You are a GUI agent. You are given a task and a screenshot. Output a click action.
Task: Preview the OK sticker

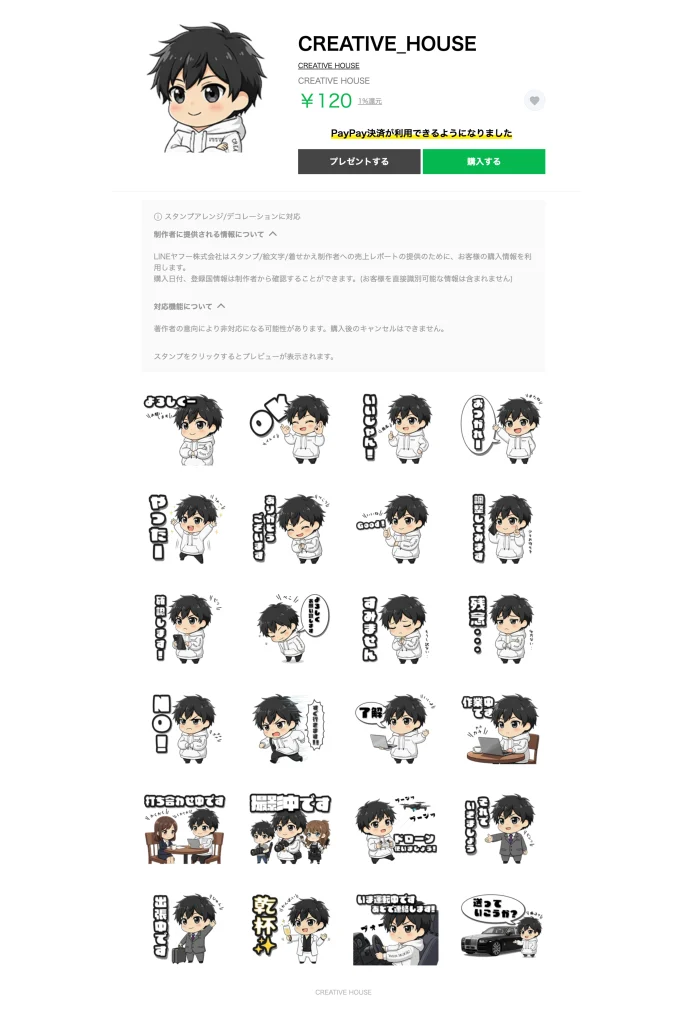pyautogui.click(x=289, y=429)
